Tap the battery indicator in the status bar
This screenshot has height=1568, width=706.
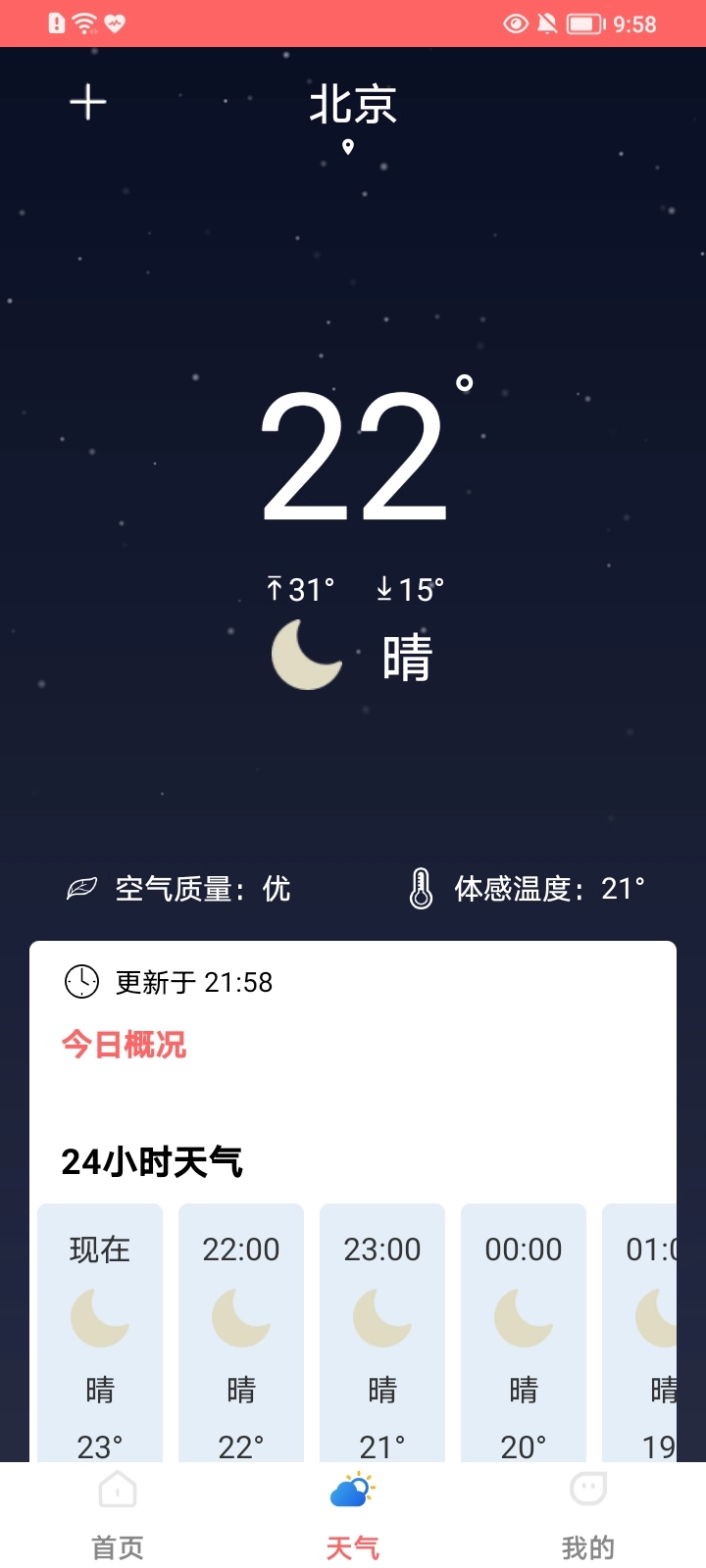[585, 23]
